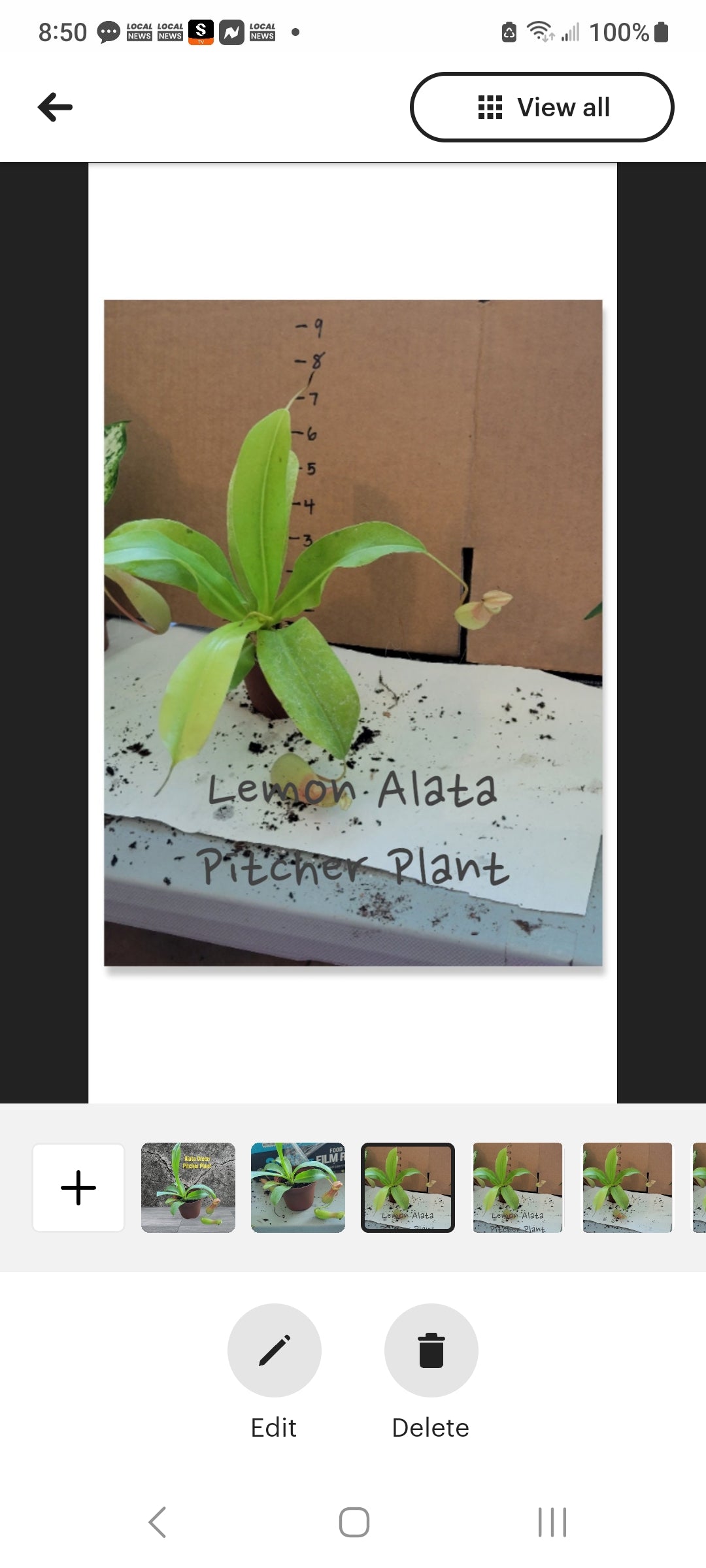Select the thumbnail with the Film box

point(298,1187)
